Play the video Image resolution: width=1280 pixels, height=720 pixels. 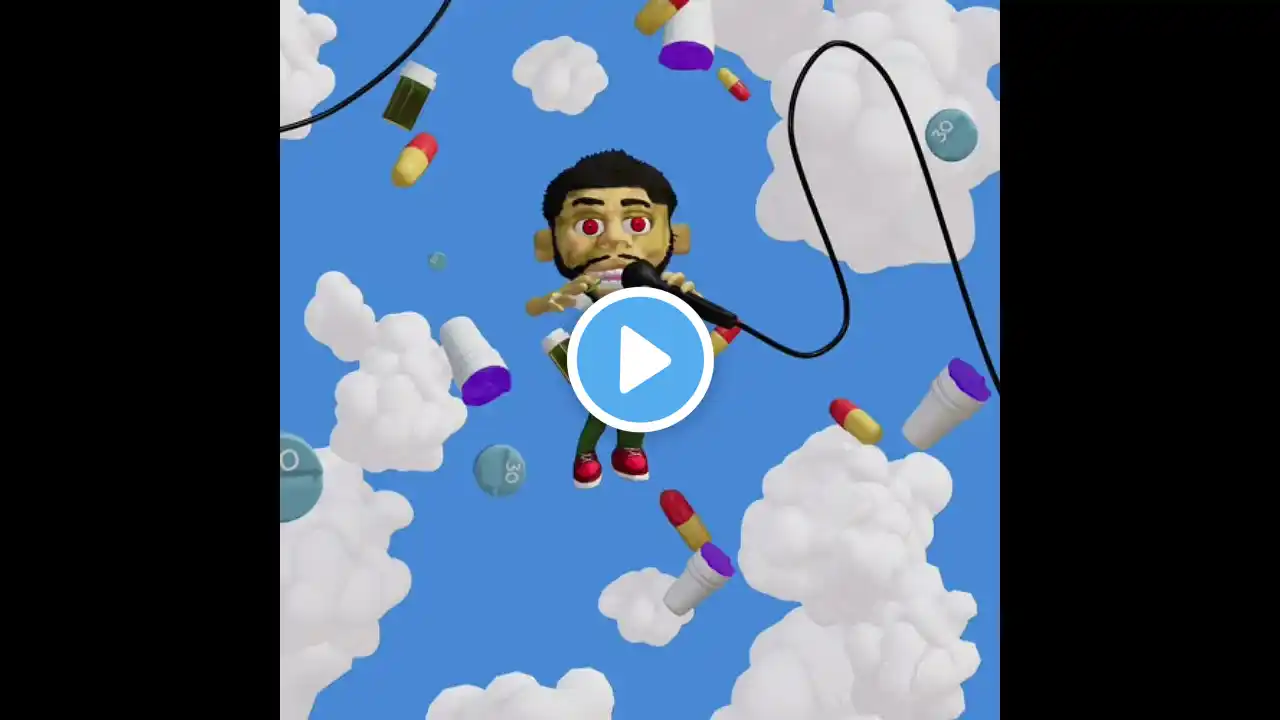pyautogui.click(x=640, y=359)
